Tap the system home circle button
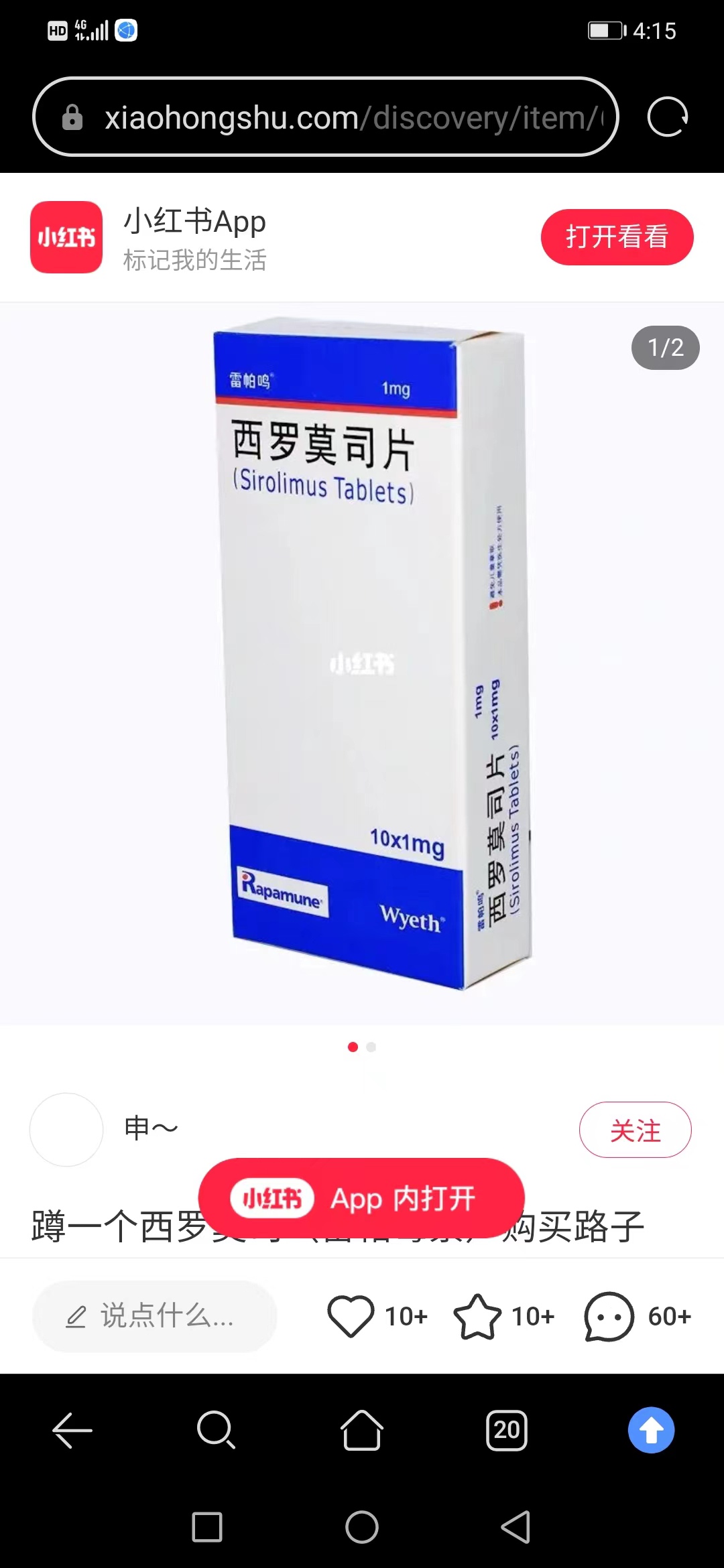The height and width of the screenshot is (1568, 724). [362, 1527]
